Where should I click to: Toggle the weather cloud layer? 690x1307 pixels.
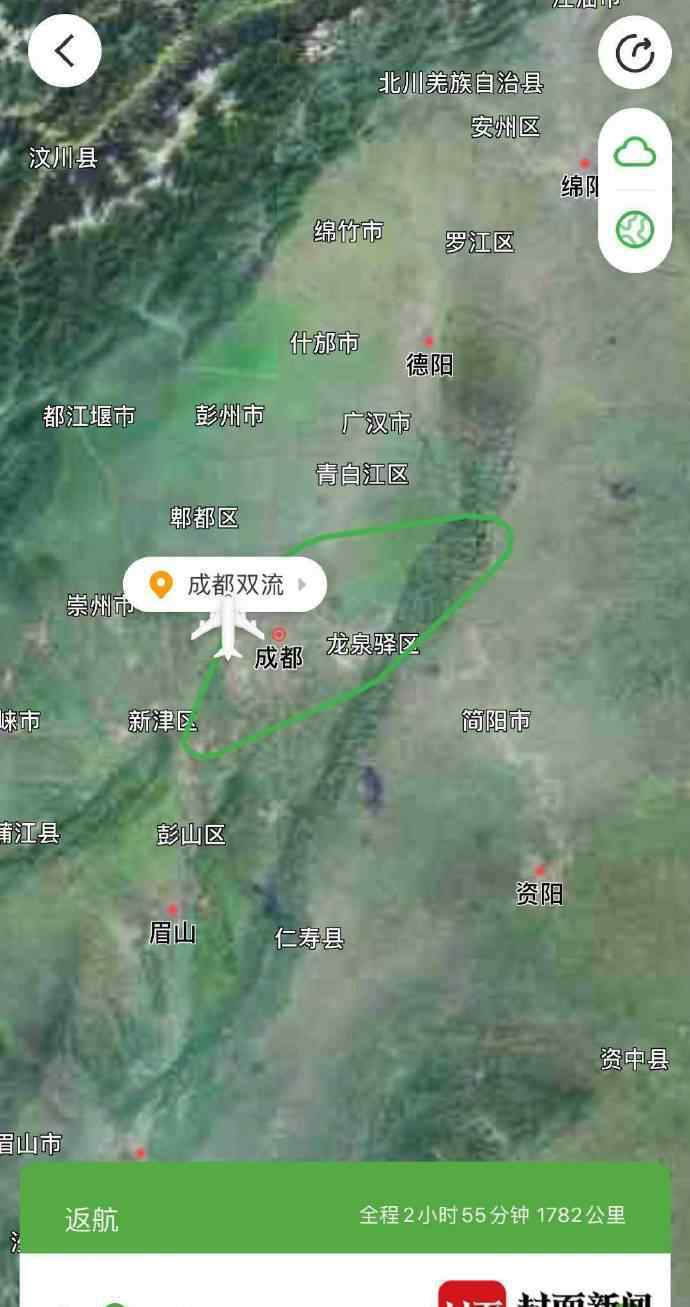[634, 153]
